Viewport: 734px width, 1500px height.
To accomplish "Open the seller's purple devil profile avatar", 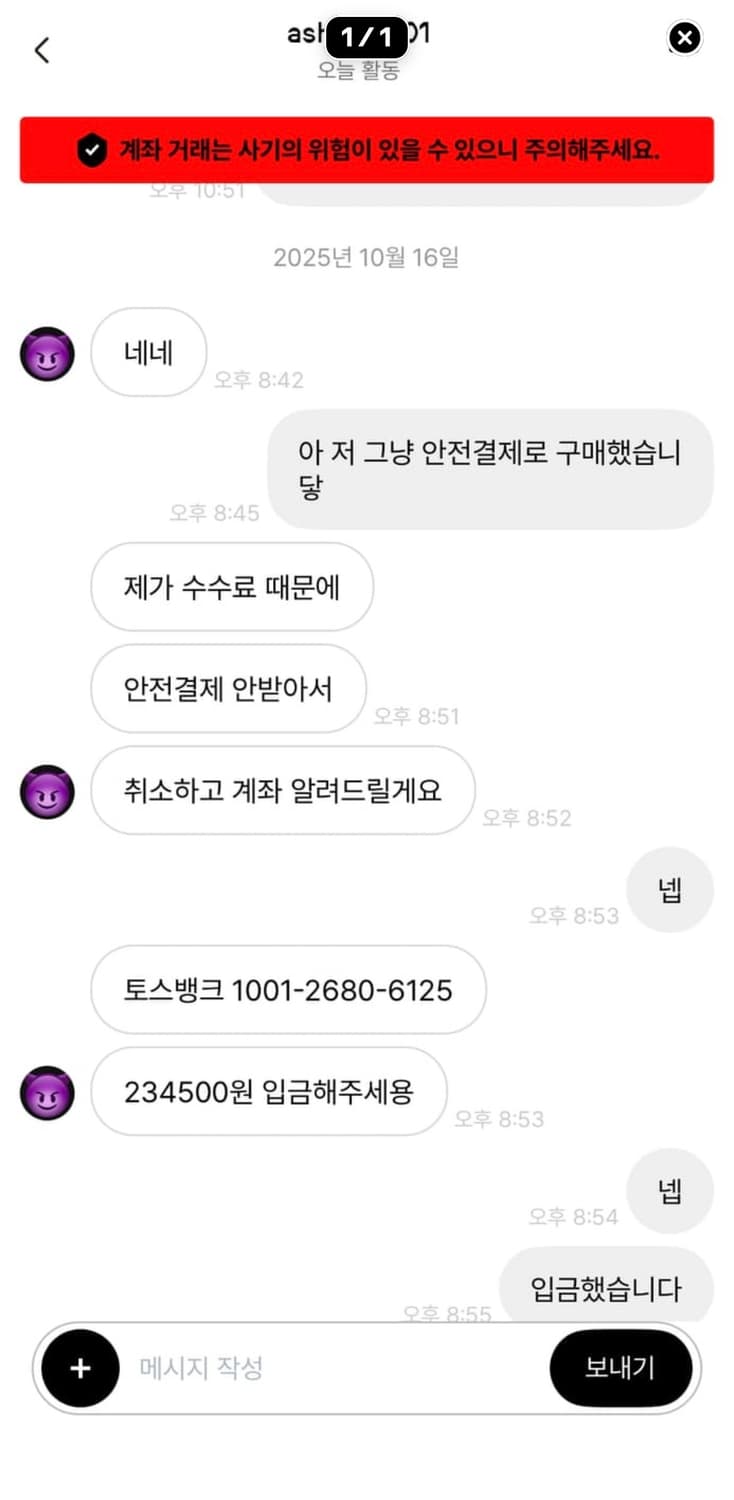I will pyautogui.click(x=47, y=353).
